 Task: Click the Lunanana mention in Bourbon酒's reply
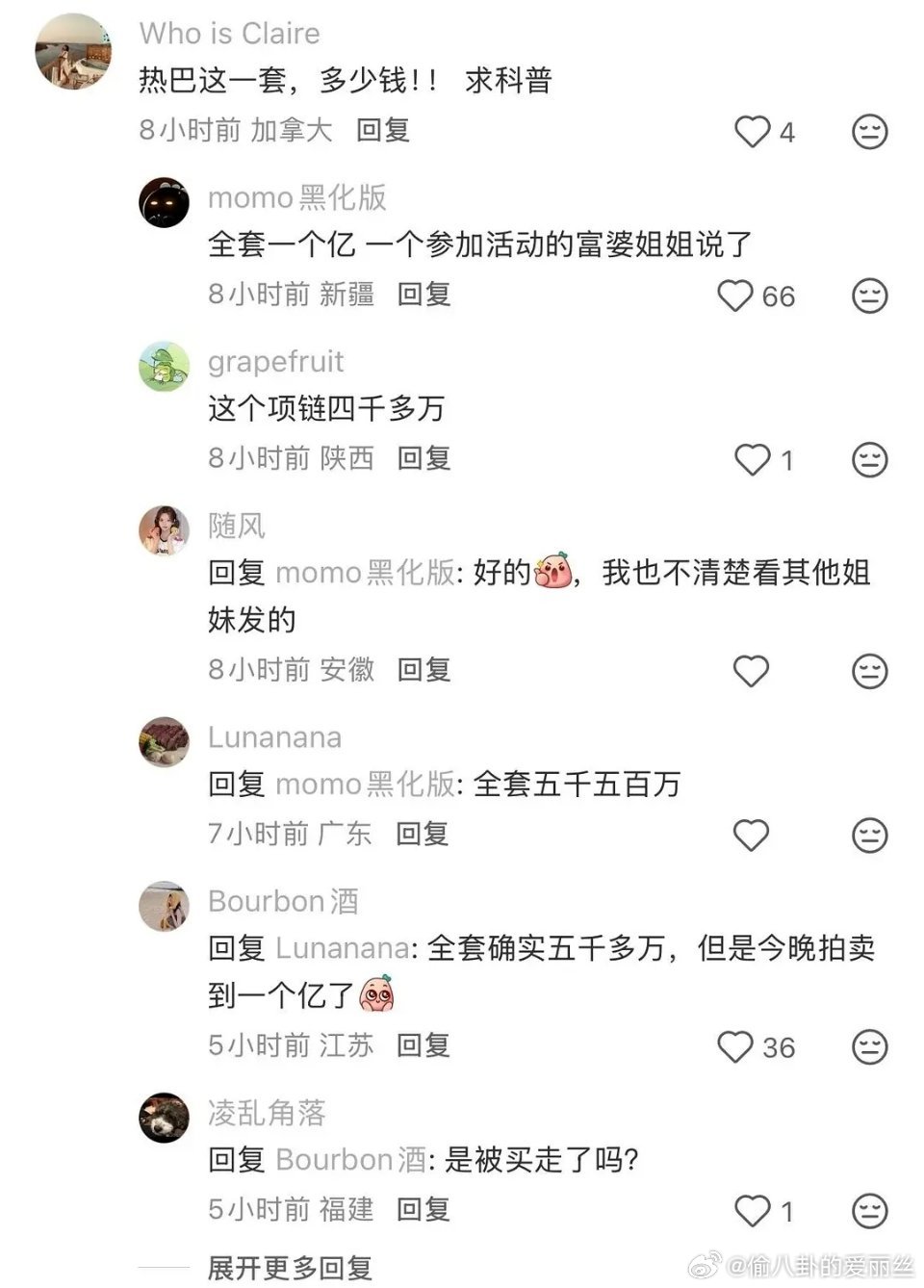[341, 949]
